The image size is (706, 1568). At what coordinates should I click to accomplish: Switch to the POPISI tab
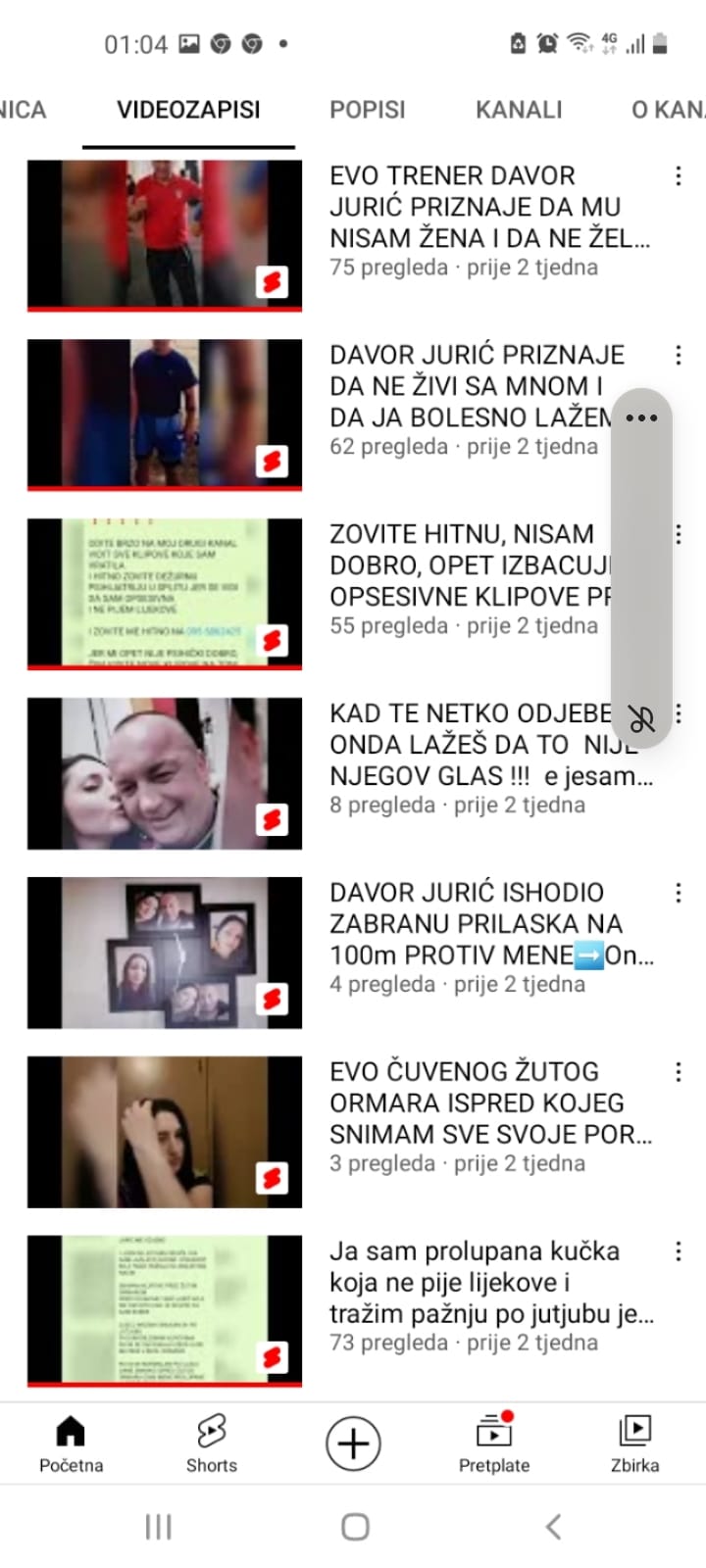[367, 110]
